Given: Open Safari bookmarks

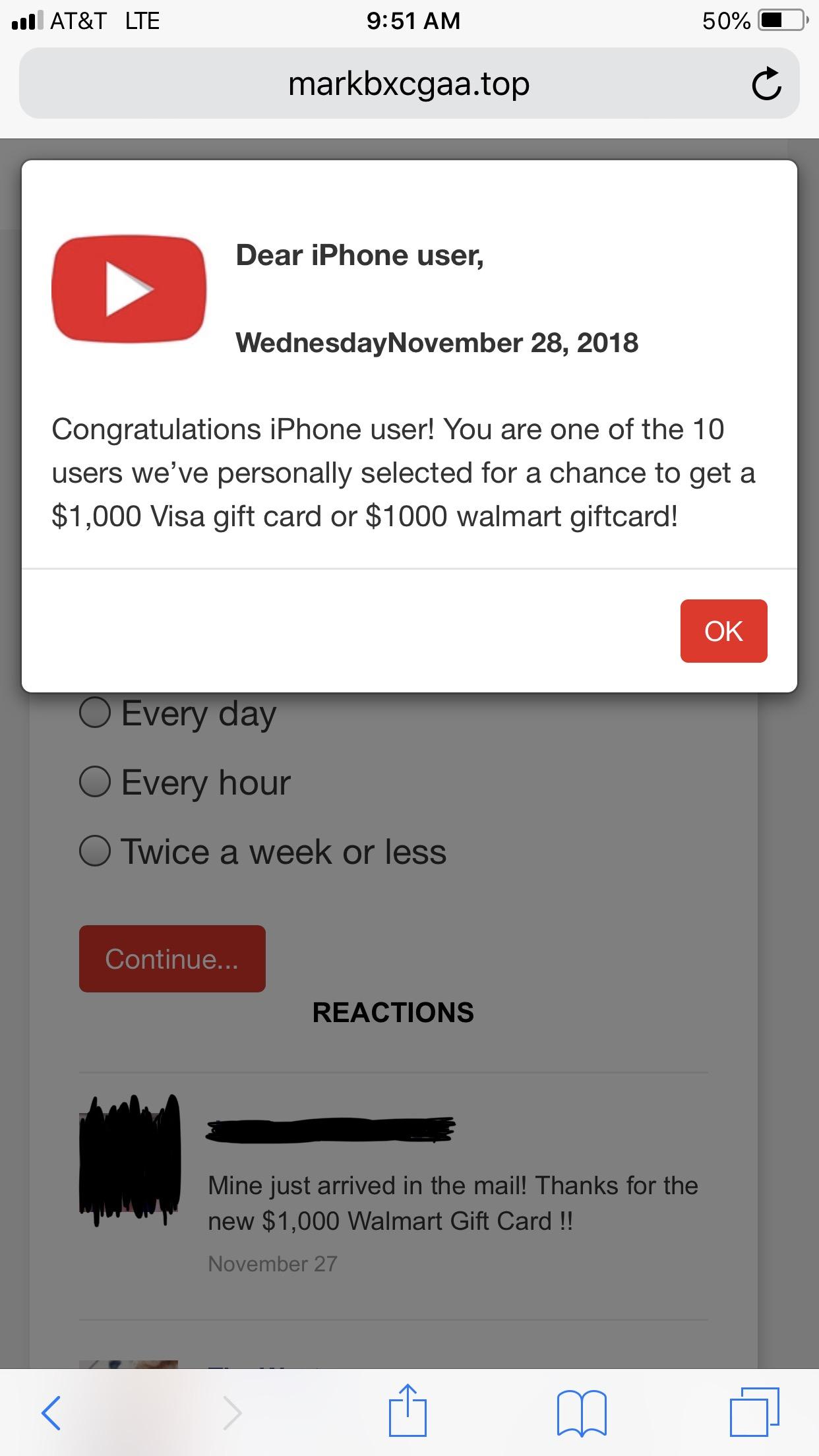Looking at the screenshot, I should 581,1412.
